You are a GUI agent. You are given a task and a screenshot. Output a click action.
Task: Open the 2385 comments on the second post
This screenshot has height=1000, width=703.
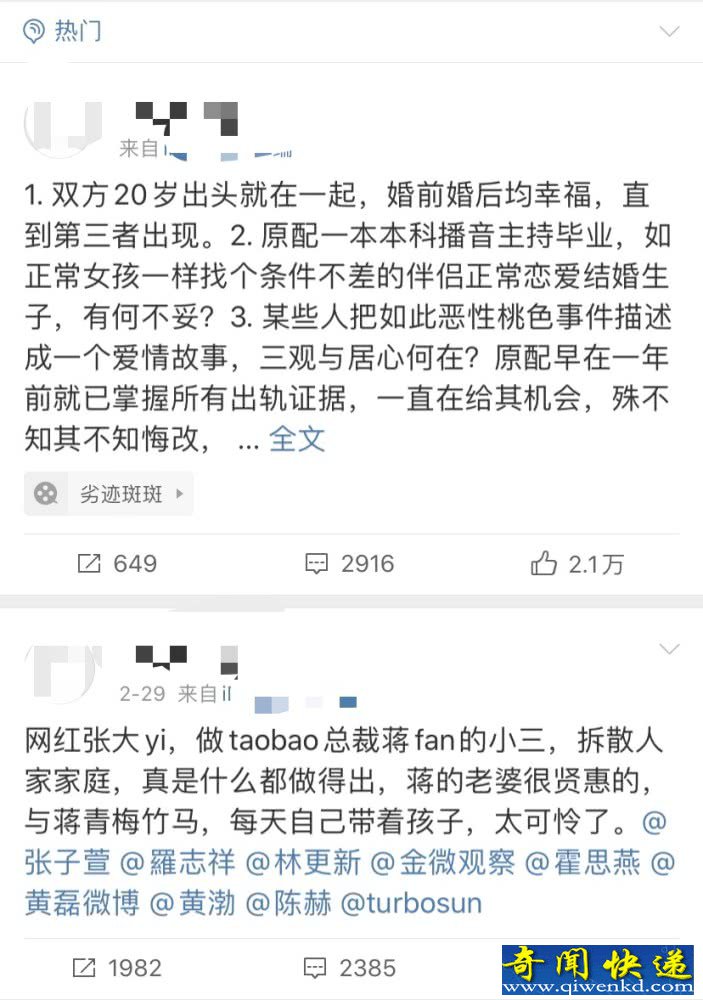[348, 968]
